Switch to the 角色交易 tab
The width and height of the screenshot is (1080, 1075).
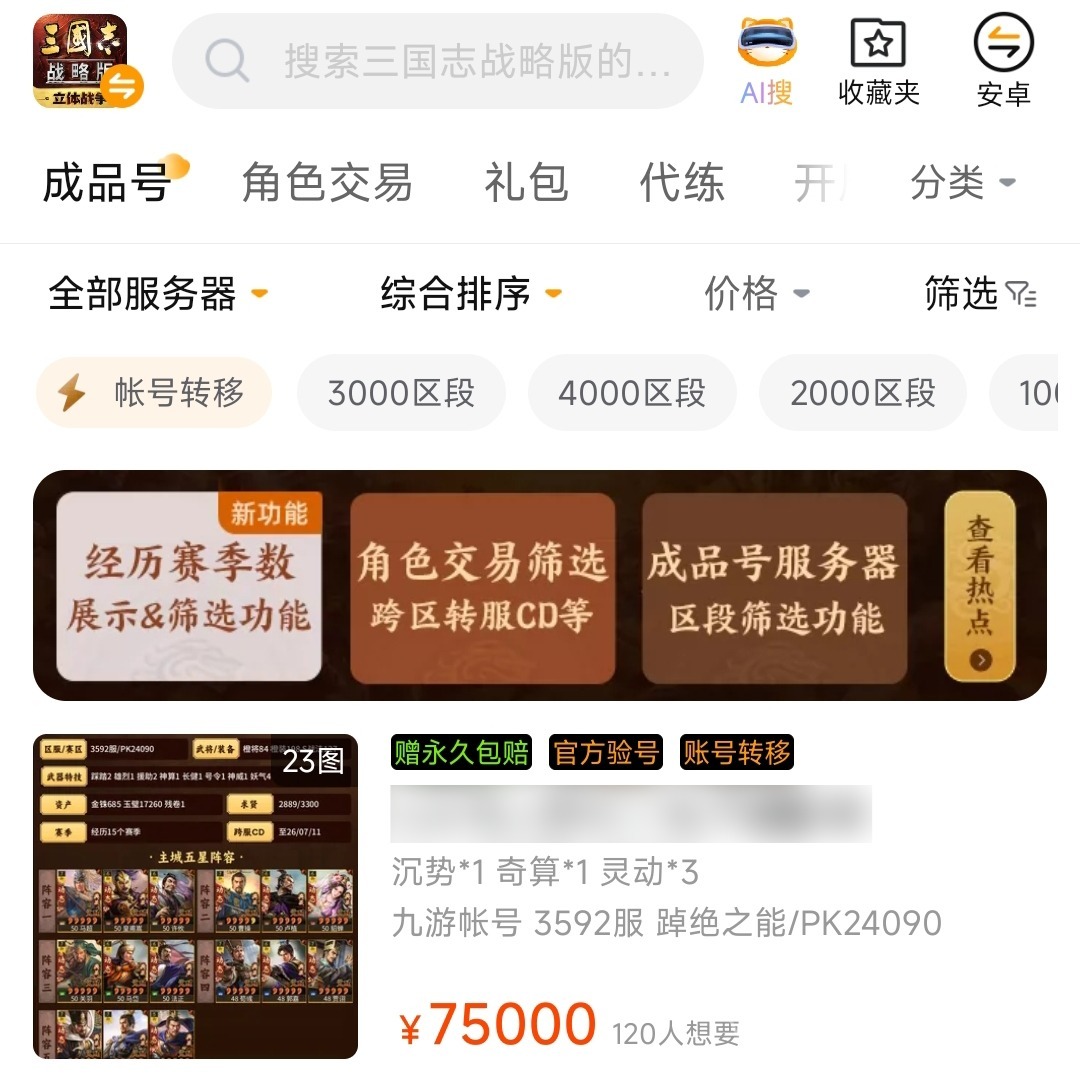(x=327, y=184)
